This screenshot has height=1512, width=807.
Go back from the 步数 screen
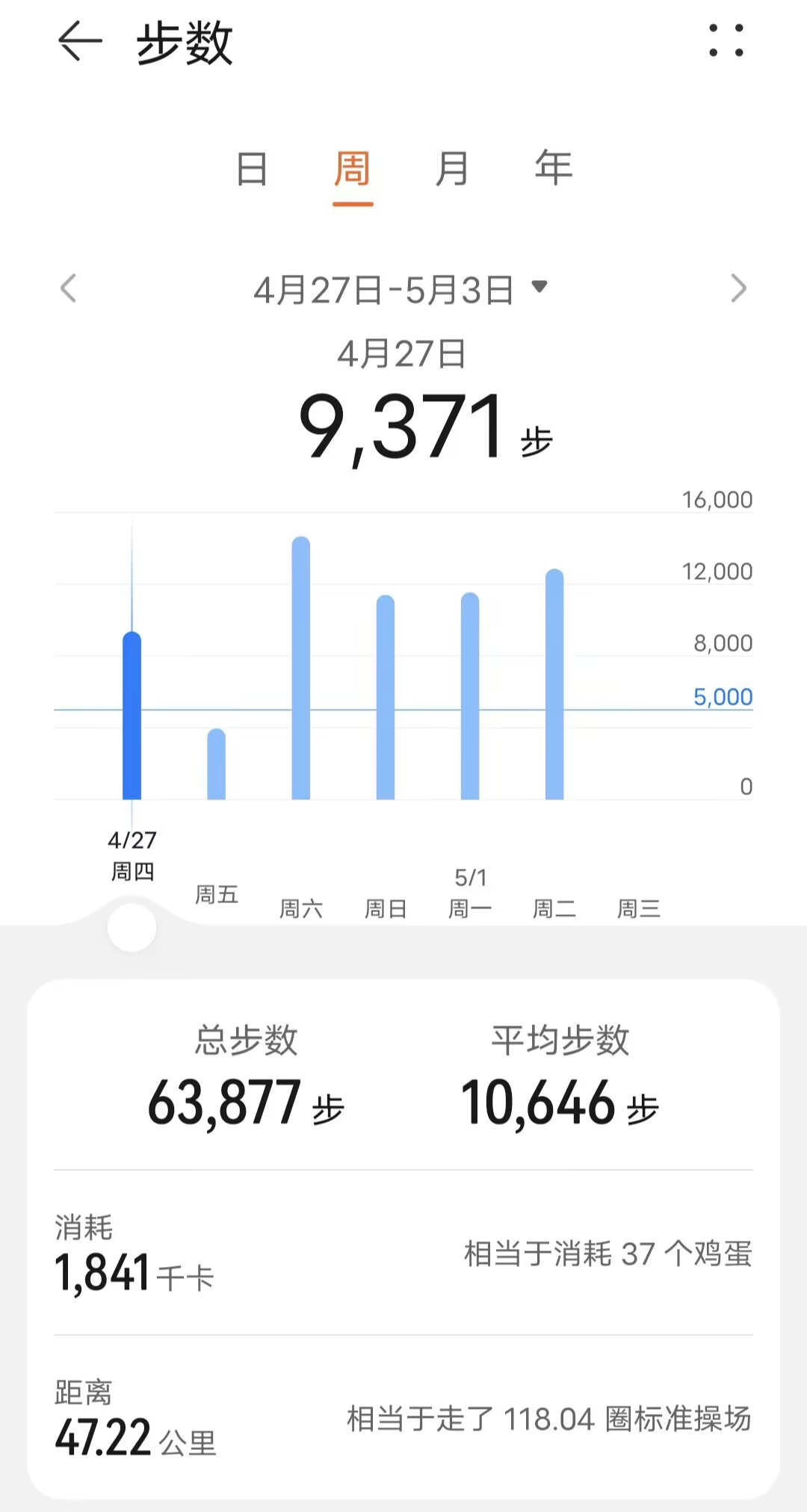click(80, 41)
